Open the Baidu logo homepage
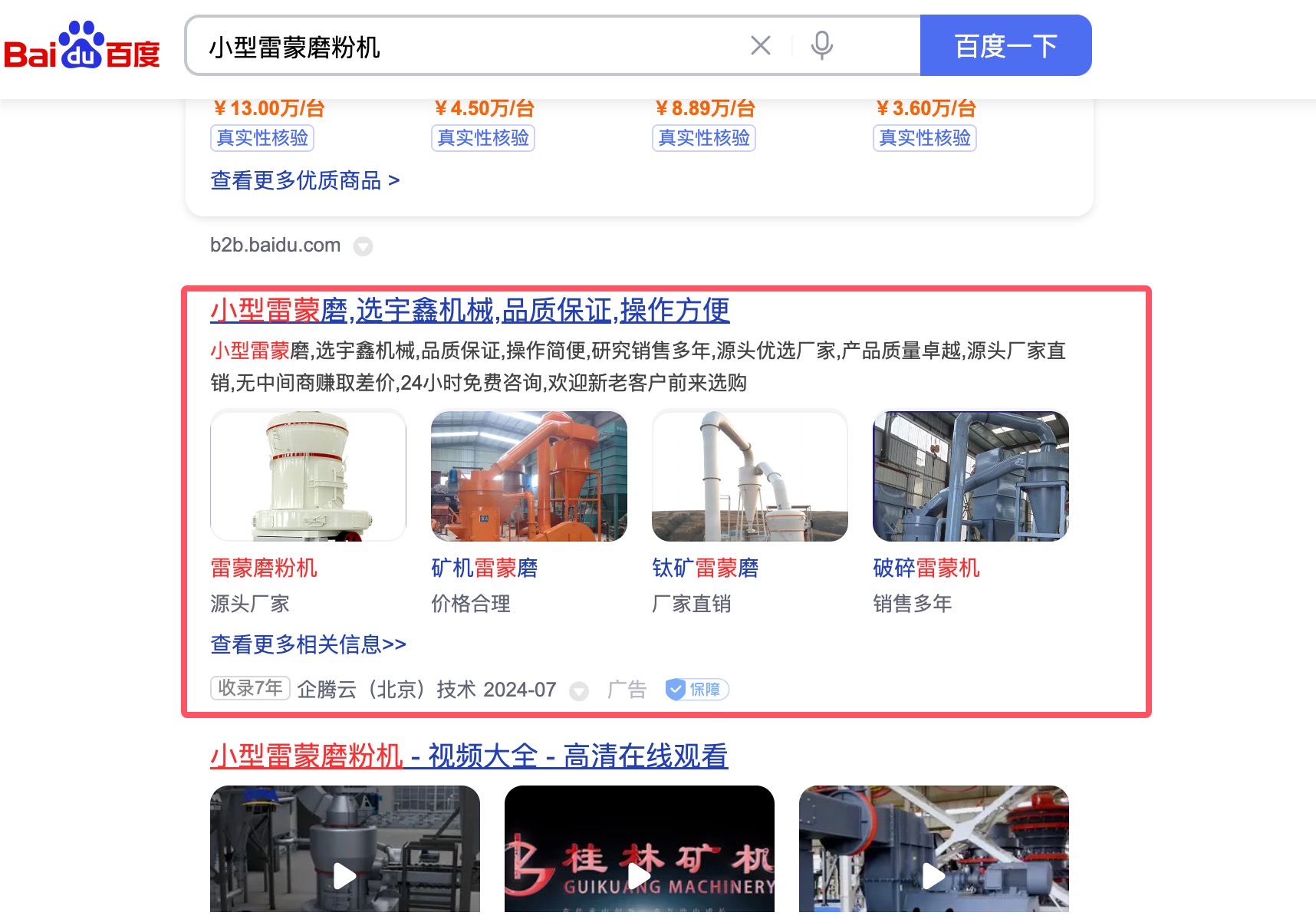 click(x=82, y=46)
